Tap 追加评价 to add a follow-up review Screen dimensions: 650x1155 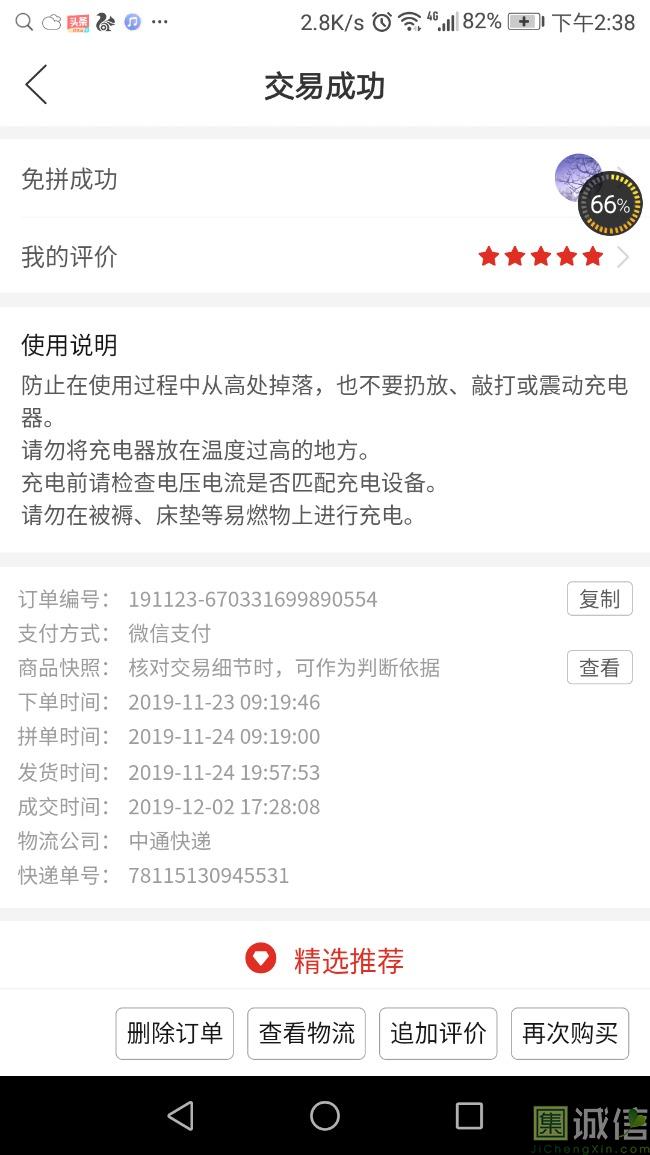point(438,1033)
